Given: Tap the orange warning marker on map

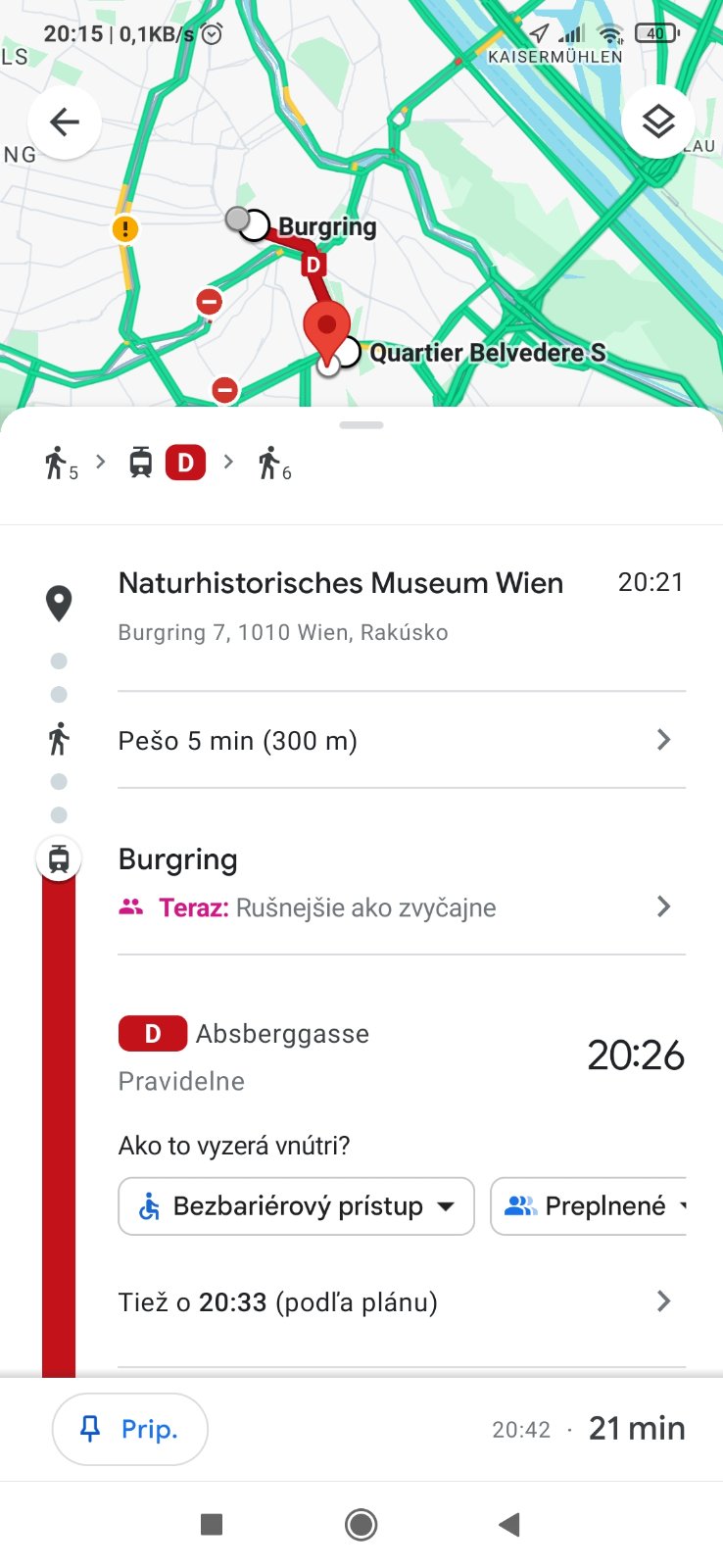Looking at the screenshot, I should pyautogui.click(x=125, y=229).
